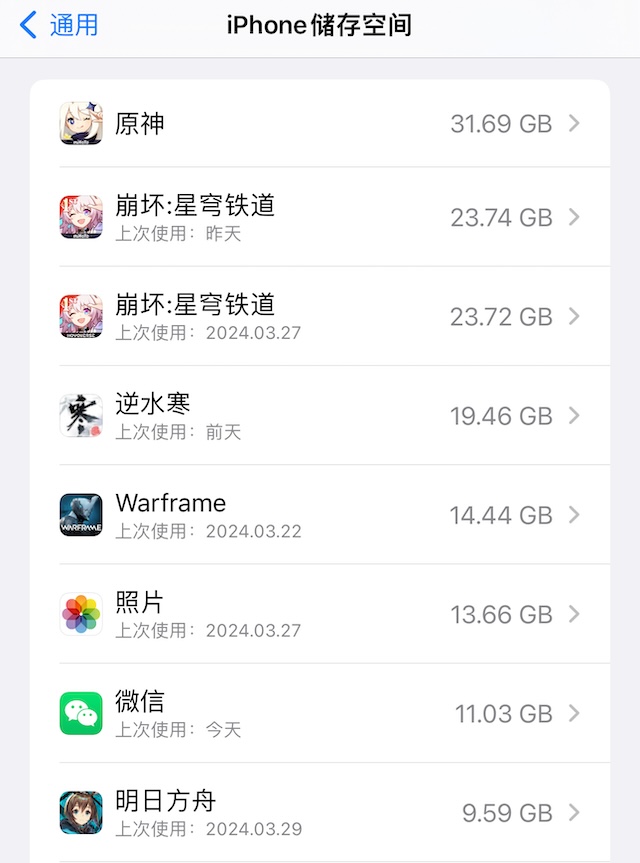Open 崩坏:星穹铁道 row last used 2024.03.27

320,316
